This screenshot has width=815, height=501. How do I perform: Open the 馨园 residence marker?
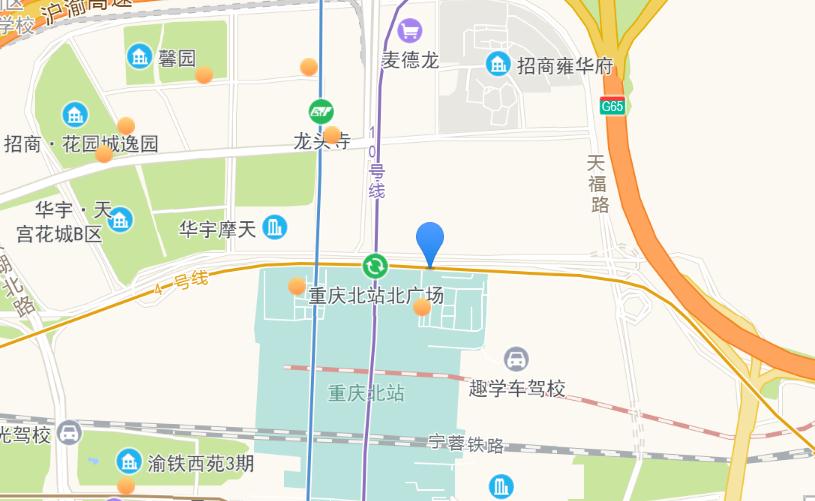[x=139, y=57]
